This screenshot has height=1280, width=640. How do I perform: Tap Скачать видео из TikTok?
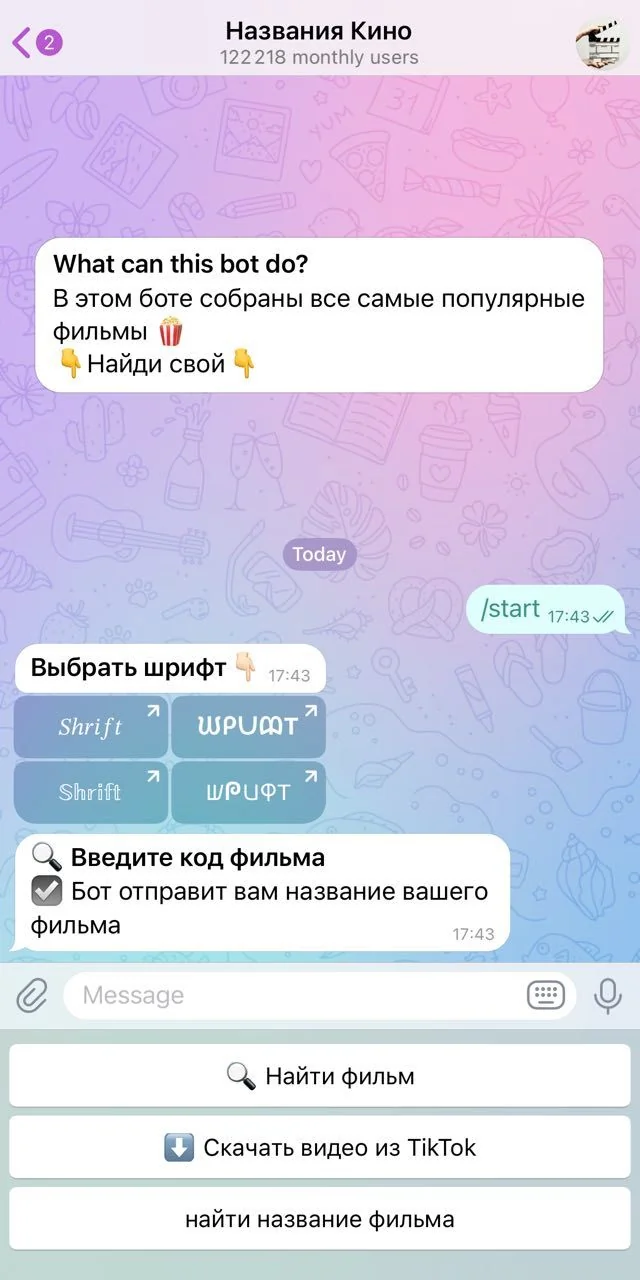(320, 1148)
